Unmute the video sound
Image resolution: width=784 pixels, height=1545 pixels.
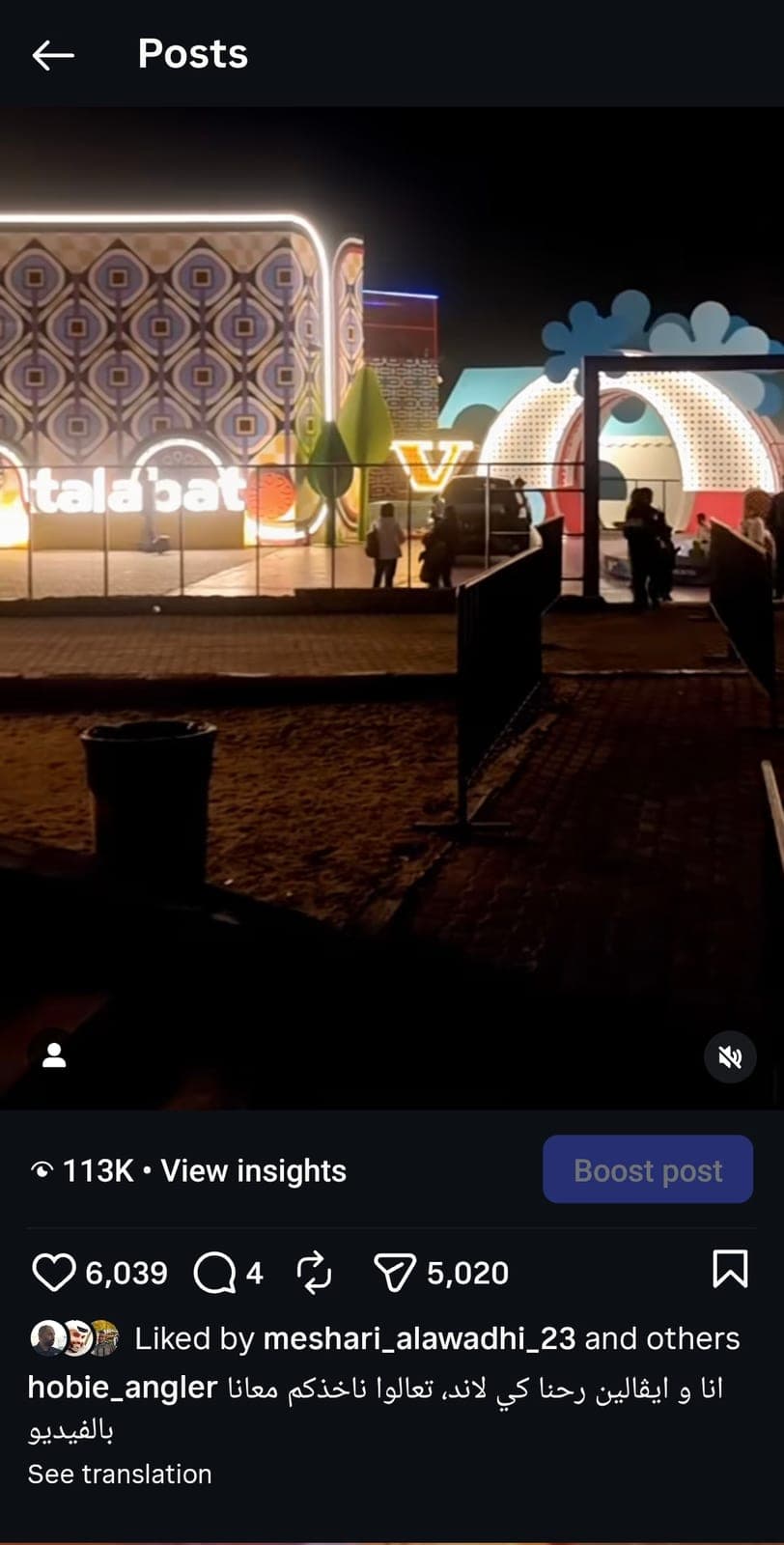click(x=730, y=1056)
